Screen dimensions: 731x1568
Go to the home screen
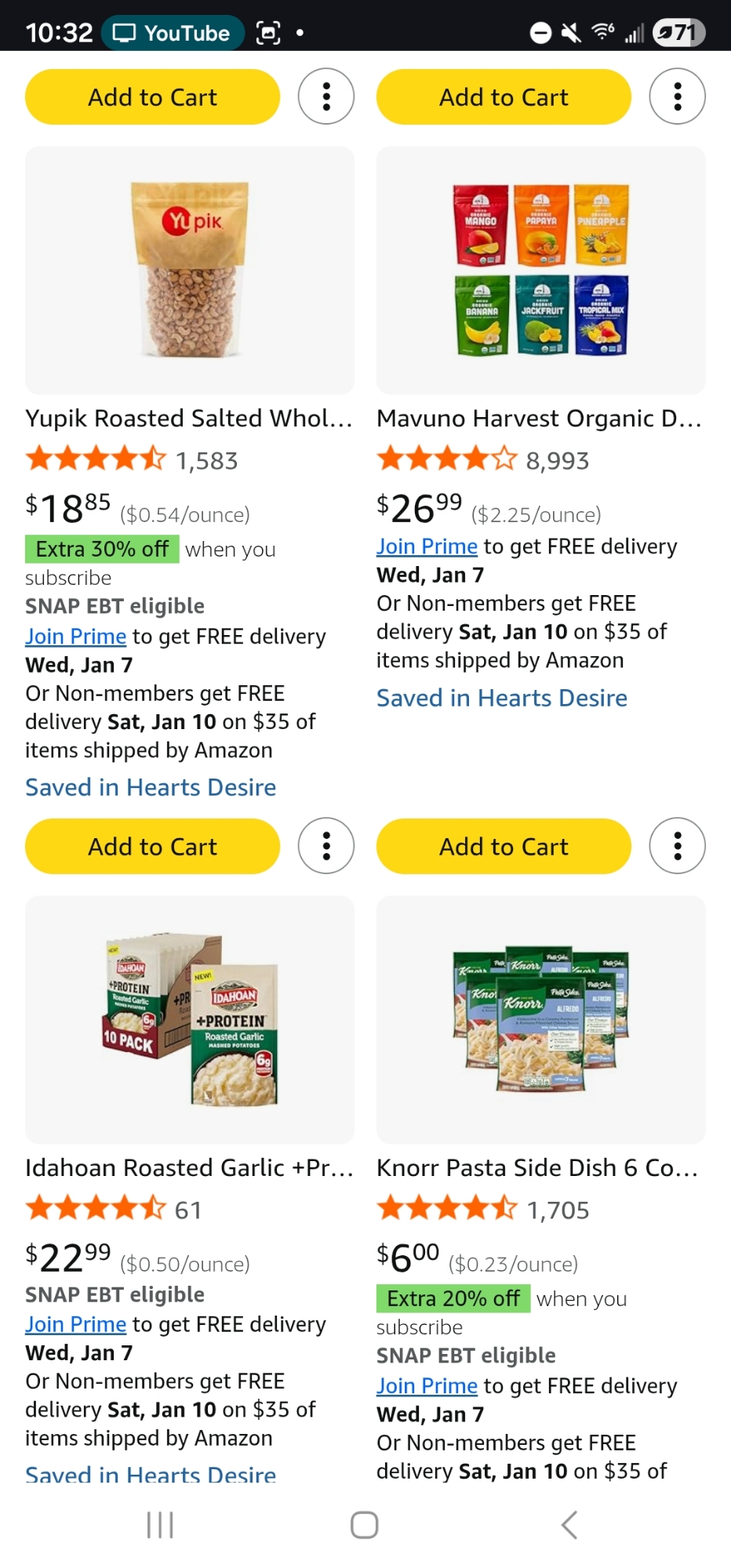(x=365, y=1525)
